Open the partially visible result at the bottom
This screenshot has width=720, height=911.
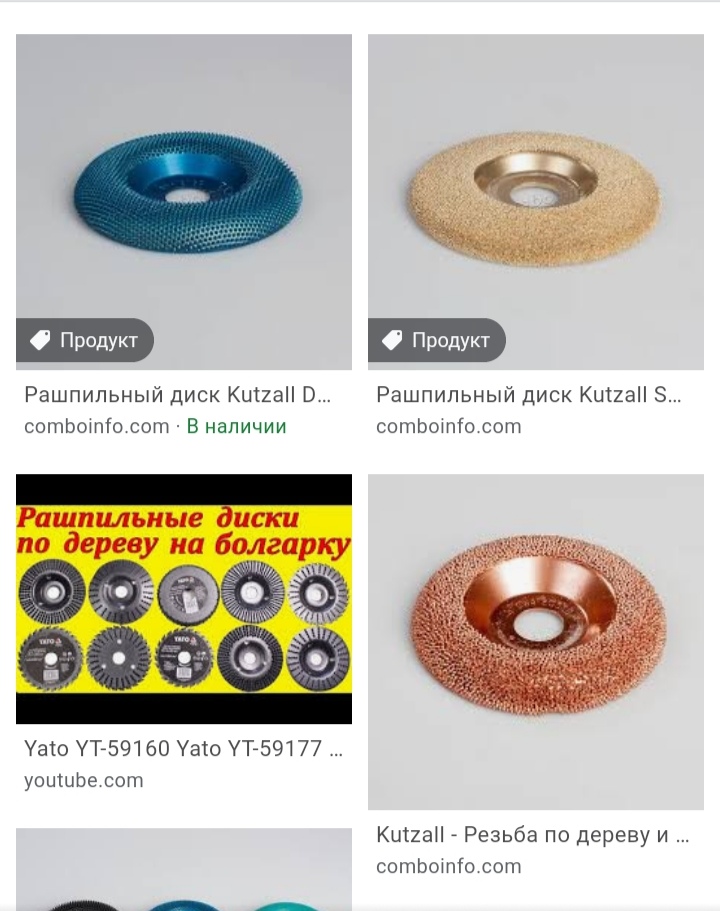pos(184,870)
